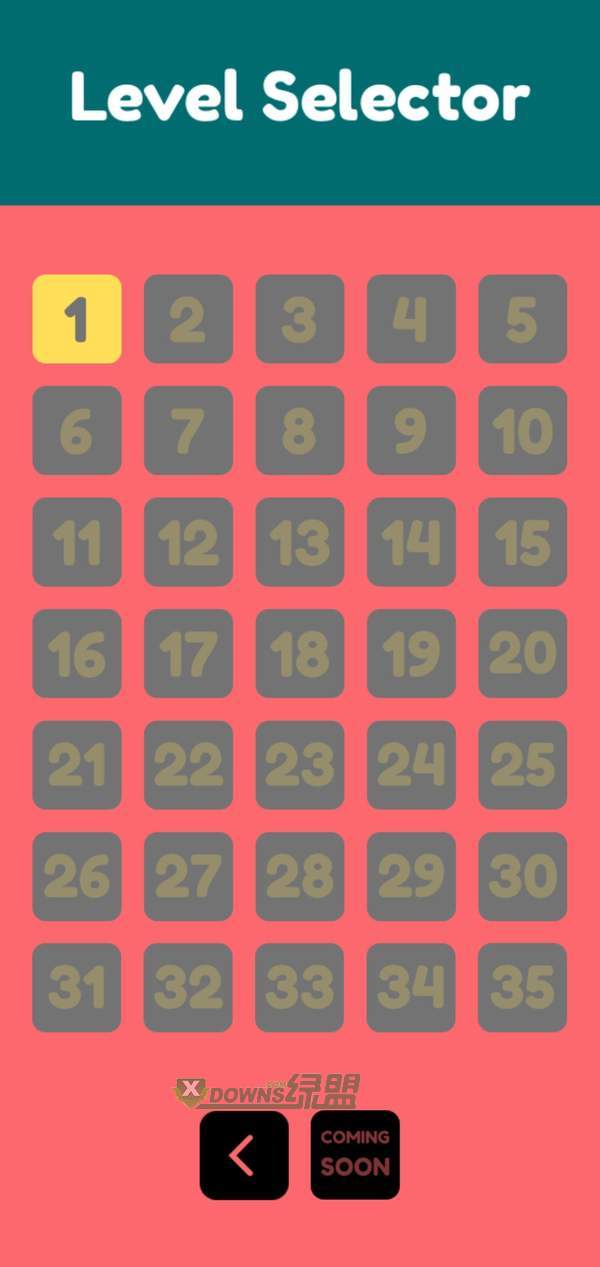Choose the level 35 tile

coord(522,987)
